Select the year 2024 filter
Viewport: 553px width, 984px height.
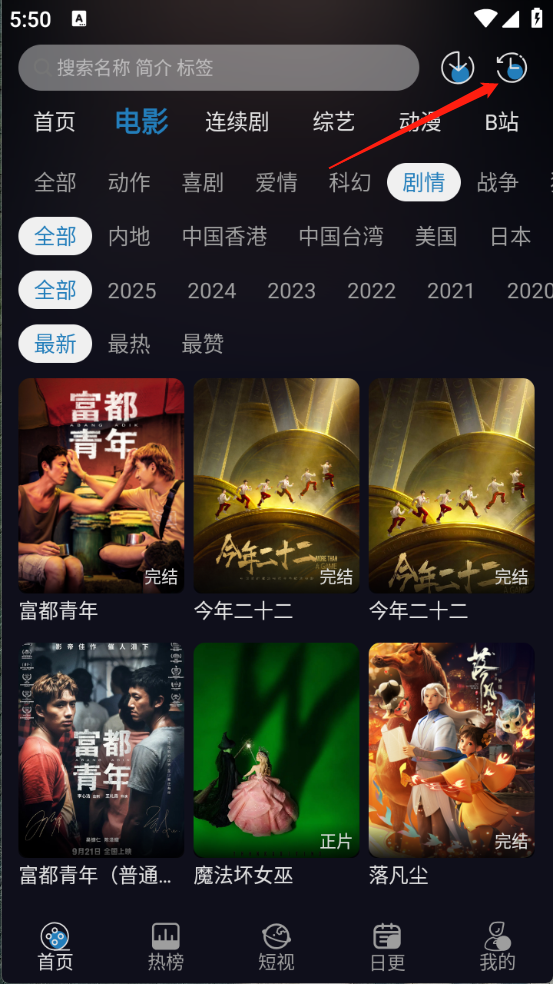coord(212,291)
